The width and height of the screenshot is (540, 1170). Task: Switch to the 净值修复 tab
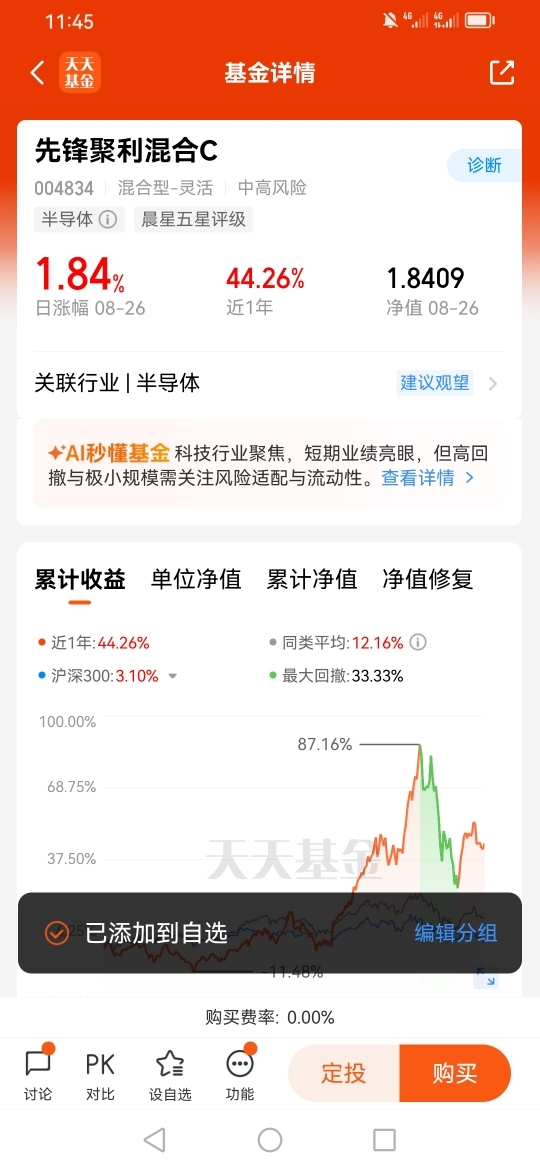click(x=427, y=579)
